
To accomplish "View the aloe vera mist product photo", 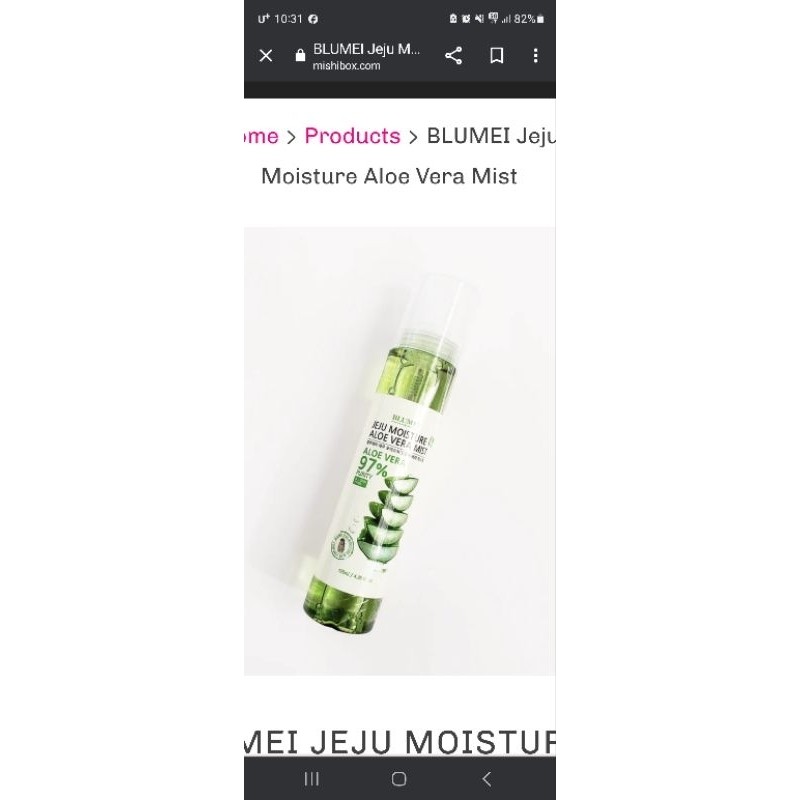I will tap(399, 451).
